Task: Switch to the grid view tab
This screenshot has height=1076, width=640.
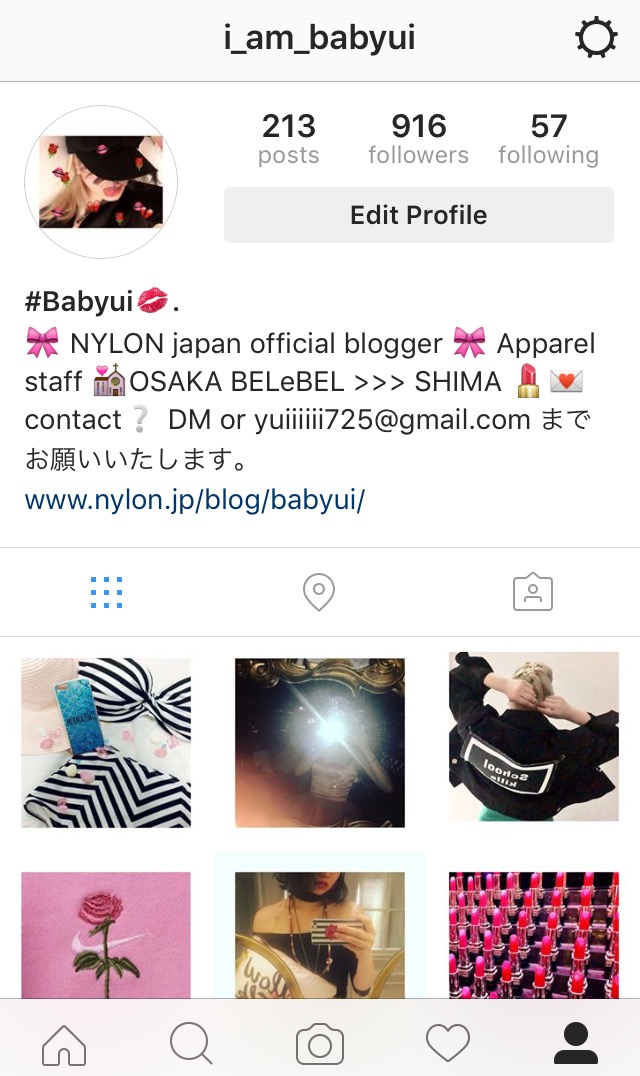Action: [106, 593]
